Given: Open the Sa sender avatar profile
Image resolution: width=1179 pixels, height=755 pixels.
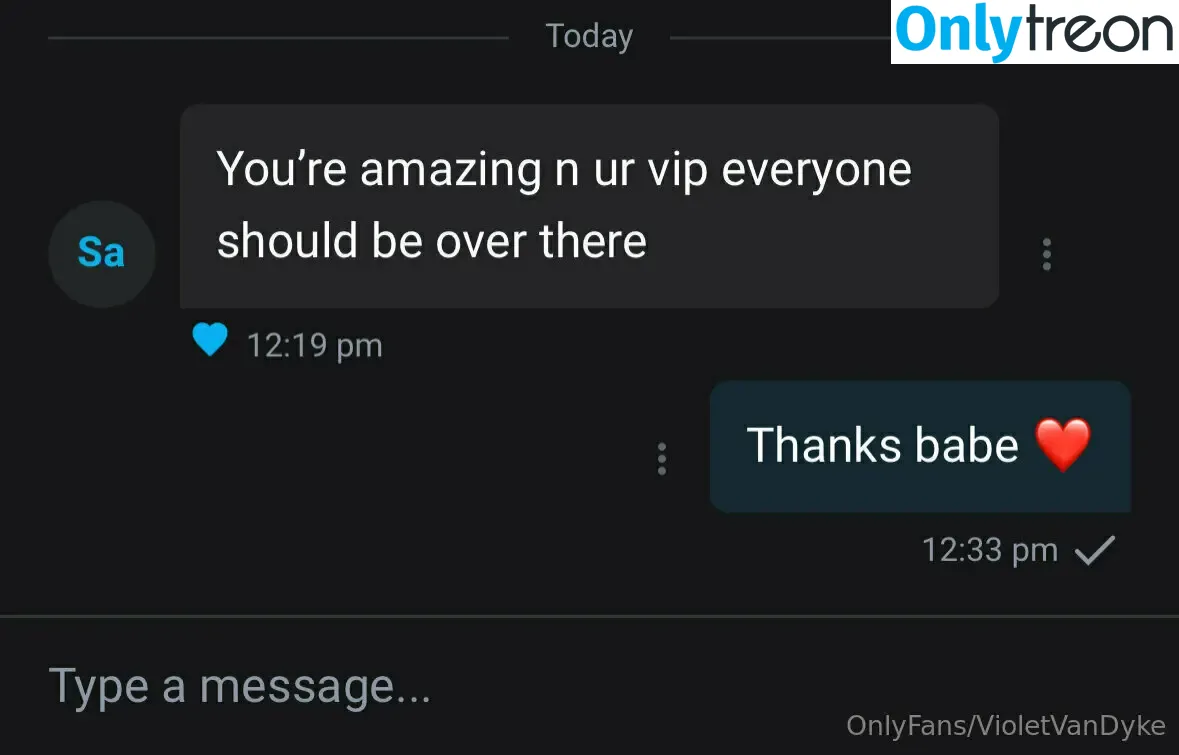Looking at the screenshot, I should (x=101, y=253).
